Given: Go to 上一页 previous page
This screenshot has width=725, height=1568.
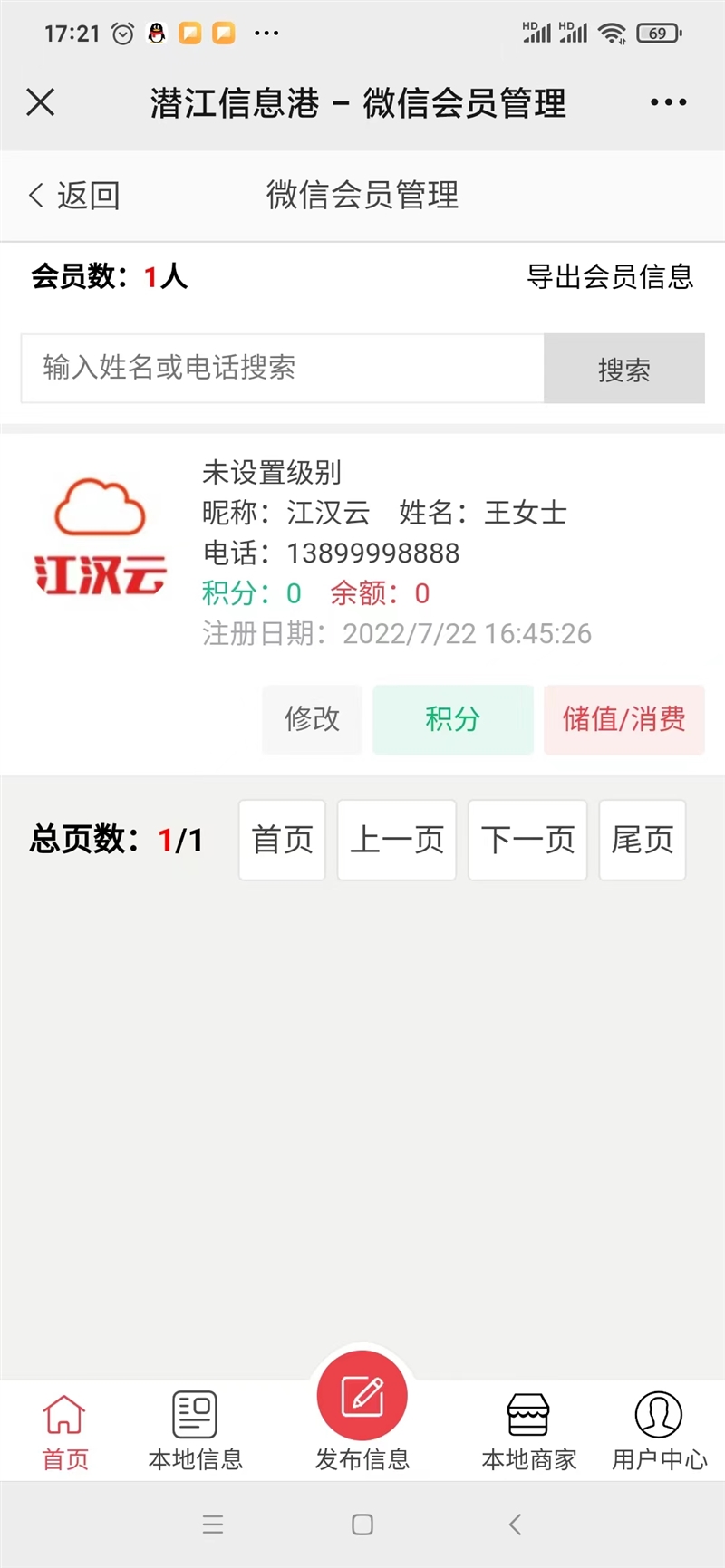Looking at the screenshot, I should tap(397, 840).
